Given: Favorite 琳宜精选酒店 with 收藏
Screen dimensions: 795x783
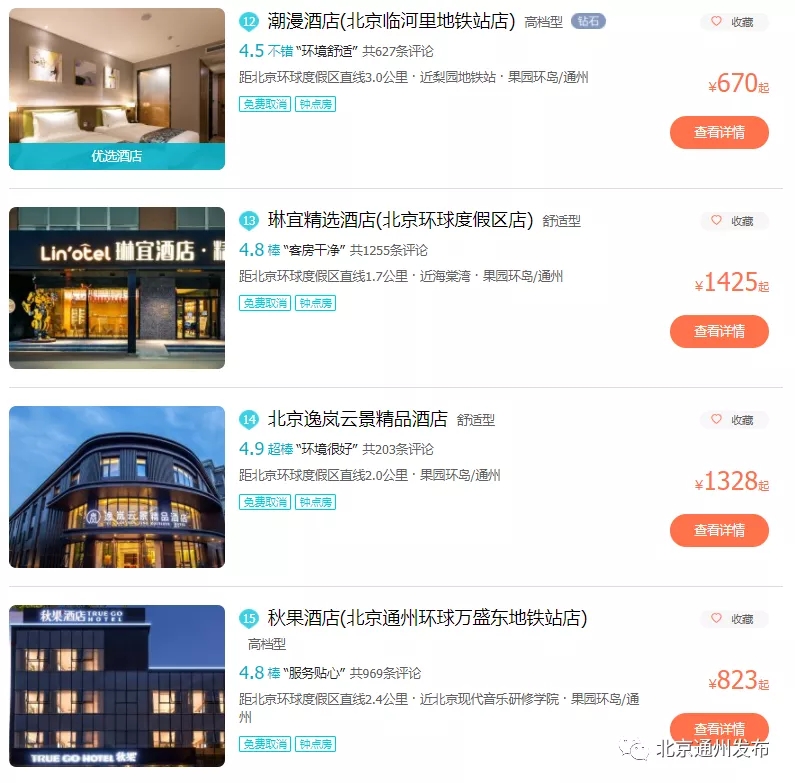Looking at the screenshot, I should click(734, 221).
